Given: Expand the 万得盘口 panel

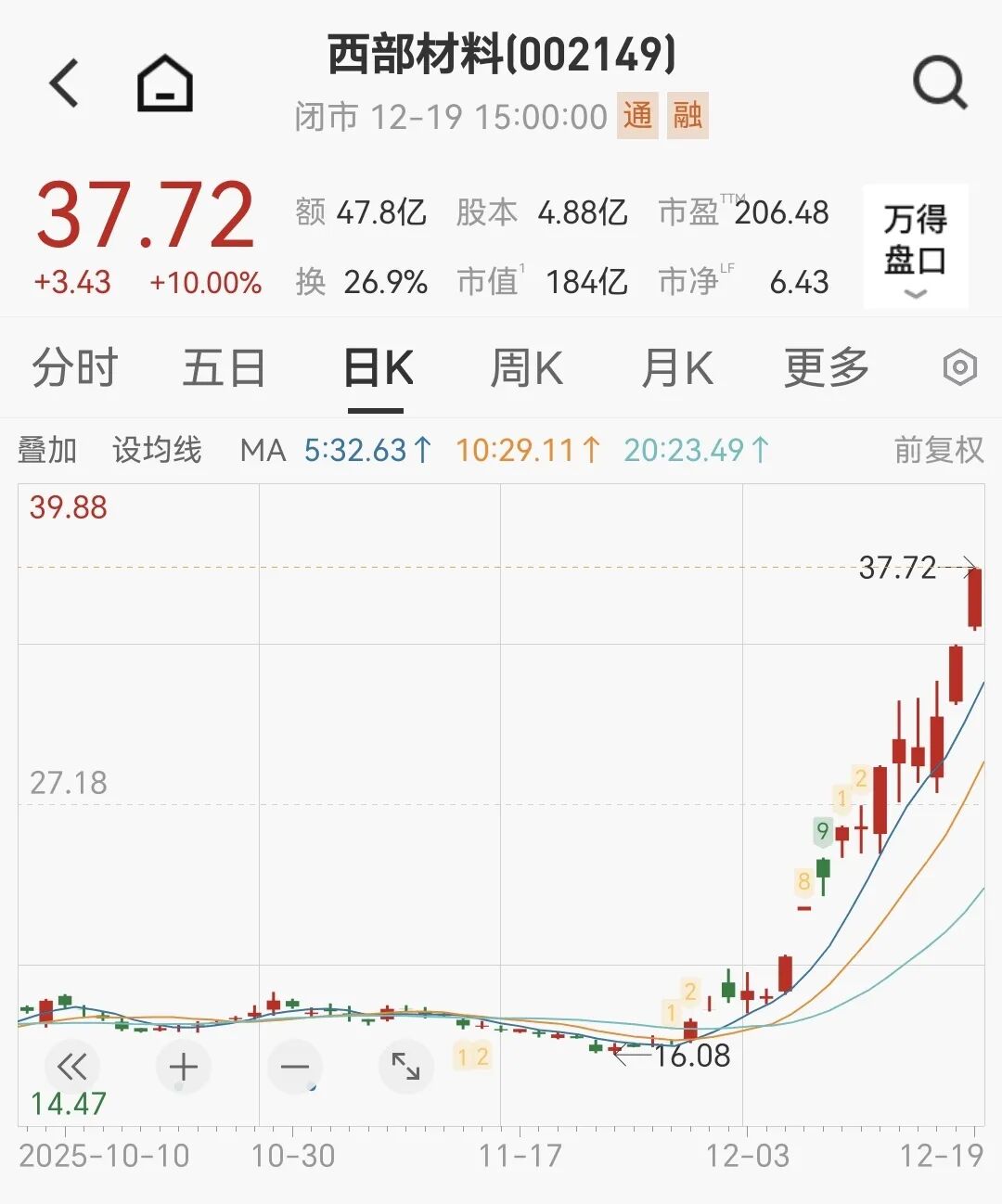Looking at the screenshot, I should [x=915, y=247].
